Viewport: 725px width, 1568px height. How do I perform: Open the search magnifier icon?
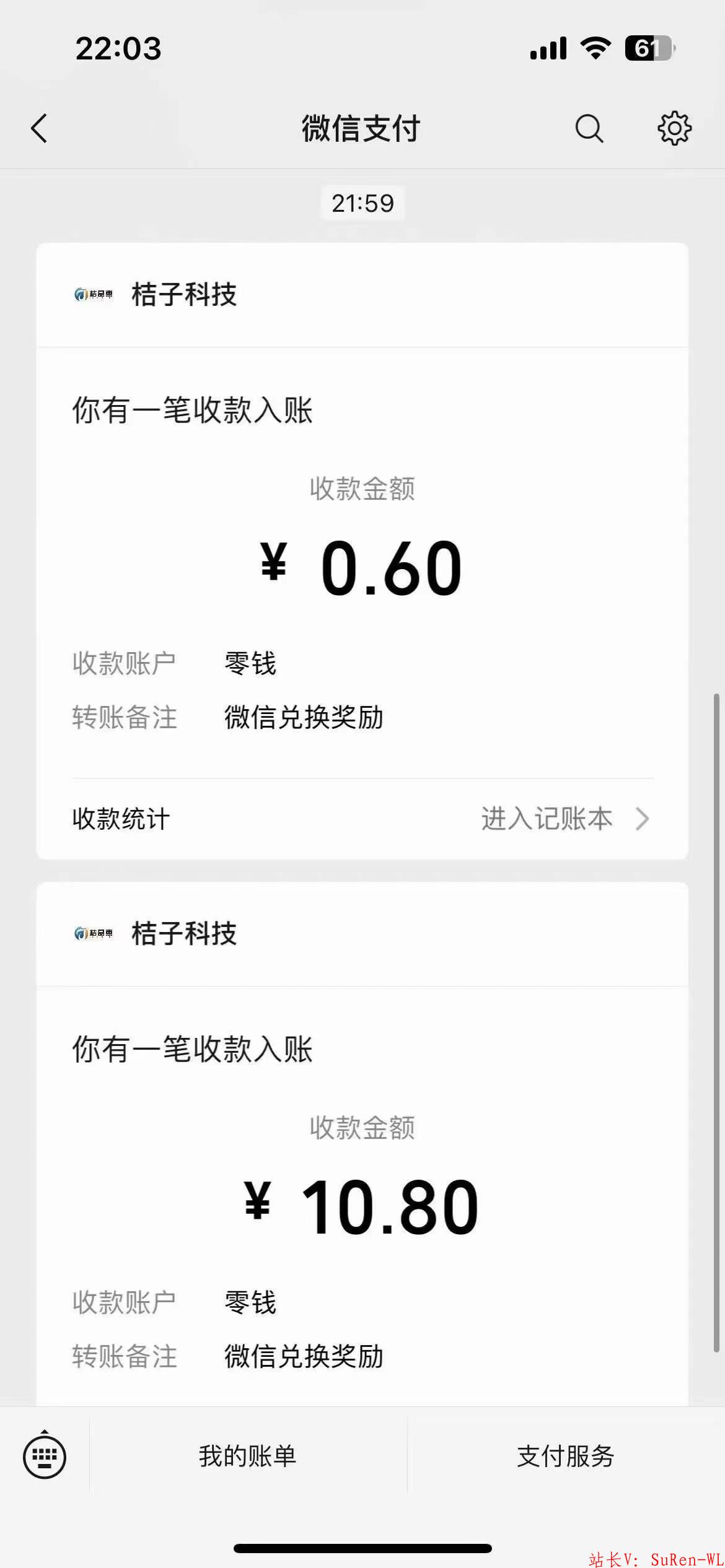point(589,129)
